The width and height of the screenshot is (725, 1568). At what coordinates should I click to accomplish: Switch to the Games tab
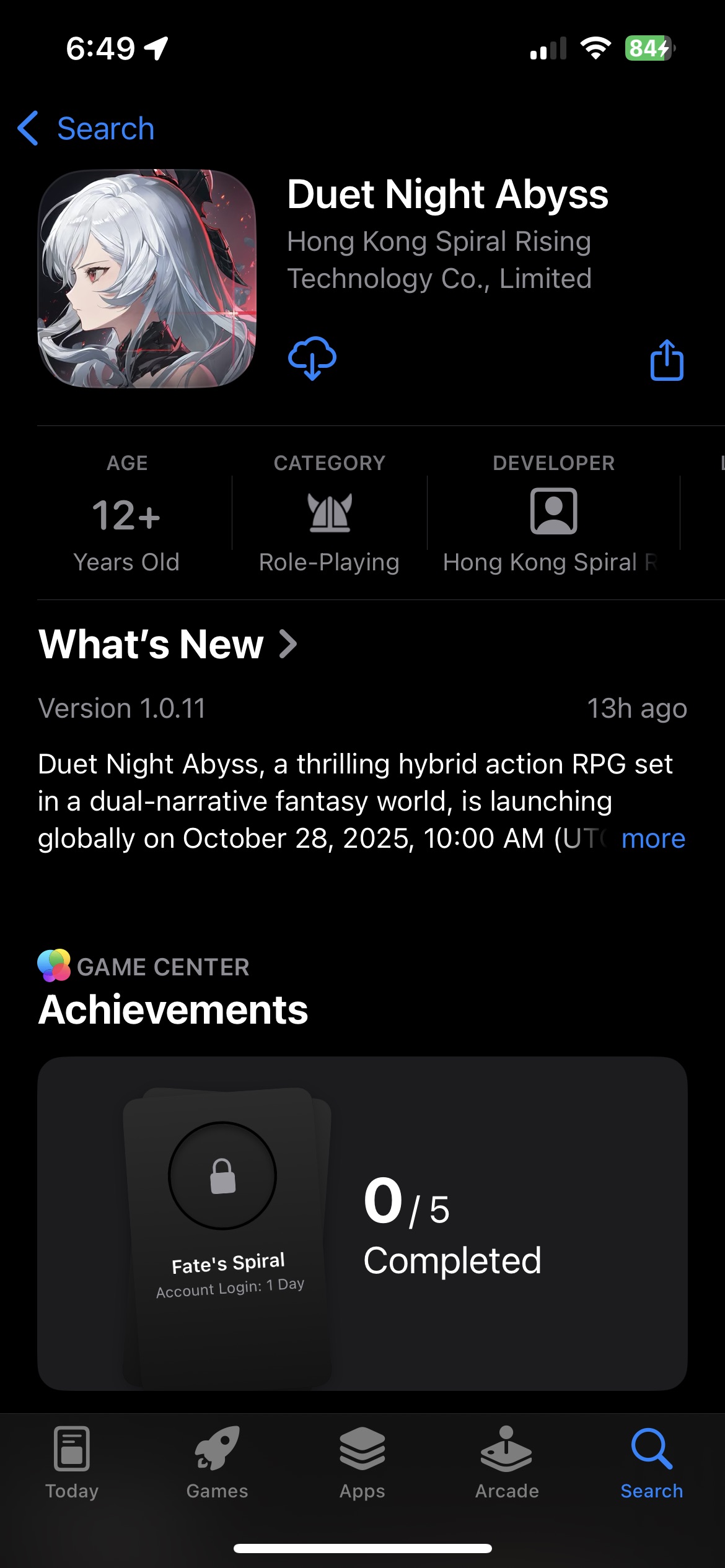point(217,1463)
